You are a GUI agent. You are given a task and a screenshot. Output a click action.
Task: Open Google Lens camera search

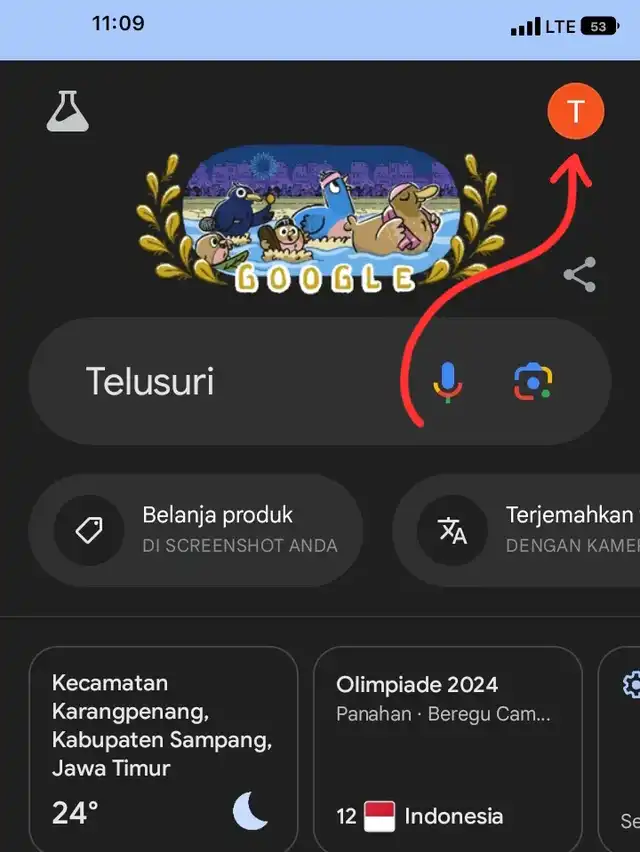click(x=533, y=381)
